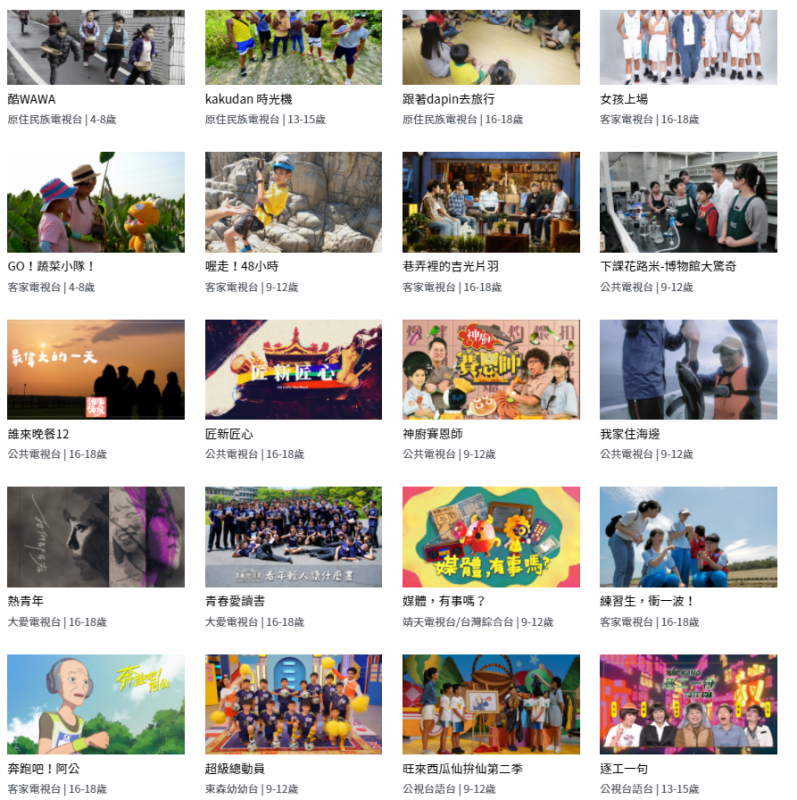The image size is (797, 800).
Task: Open 下課花路米-博物館大驚奇 program
Action: (688, 202)
